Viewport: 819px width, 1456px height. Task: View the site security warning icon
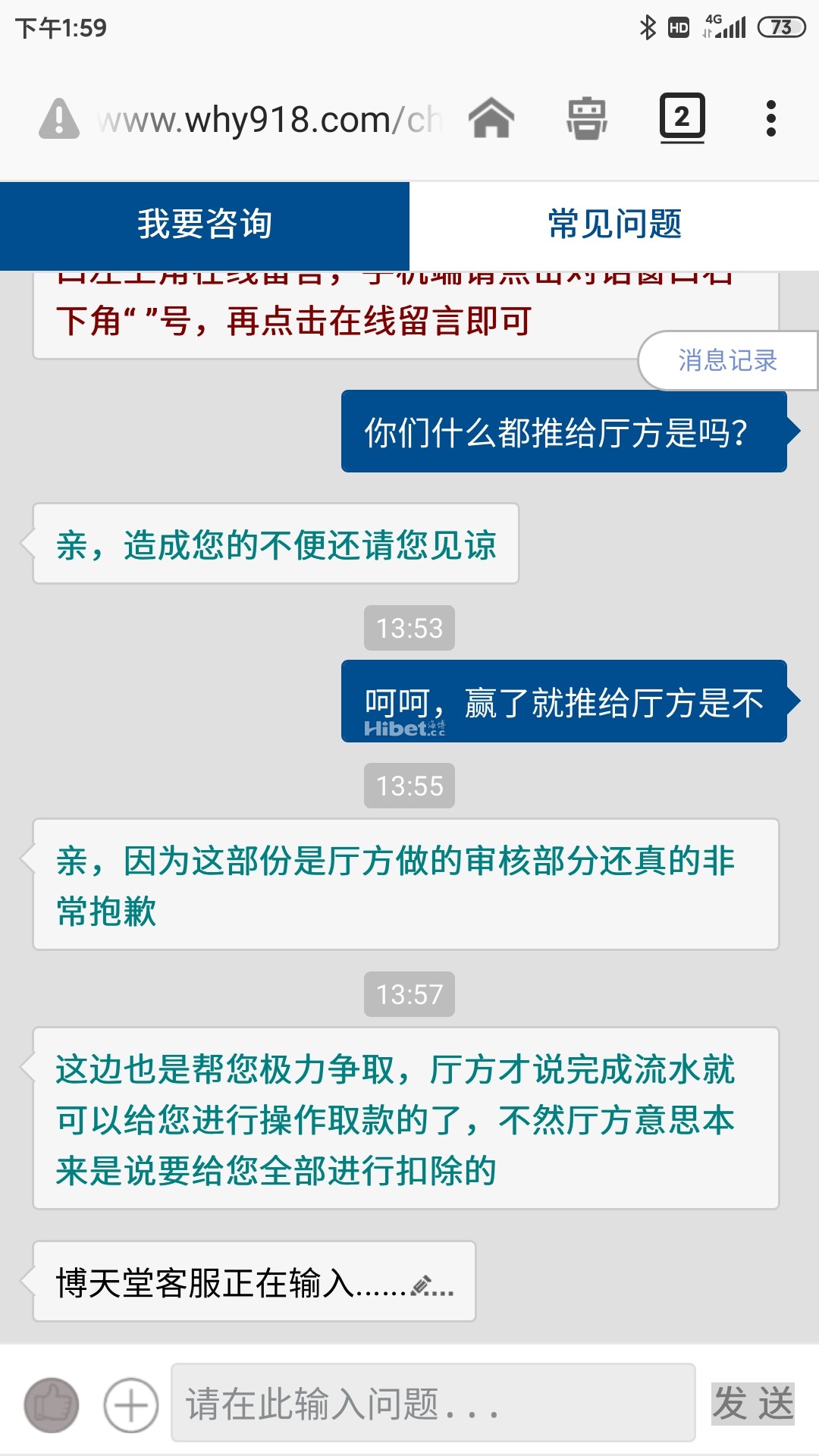coord(59,119)
